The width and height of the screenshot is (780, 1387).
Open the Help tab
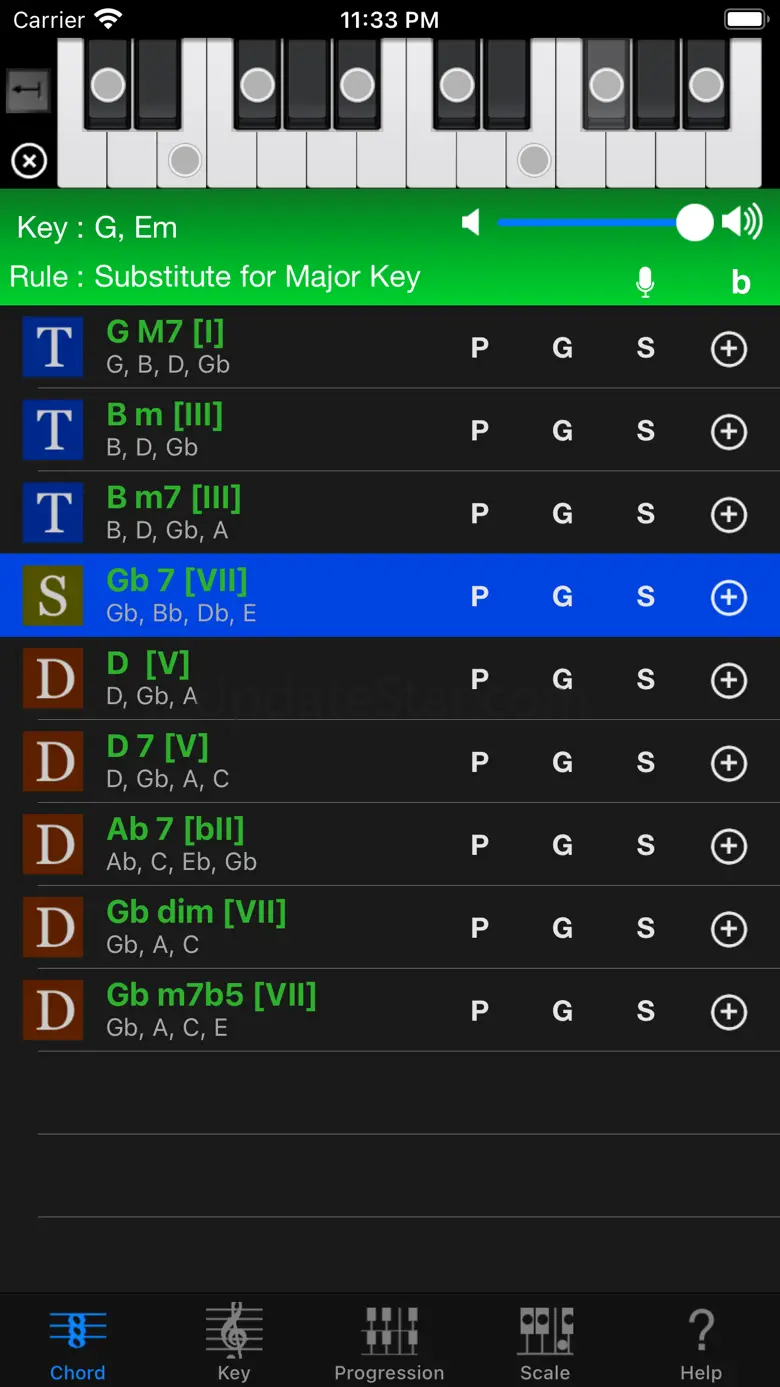tap(701, 1342)
